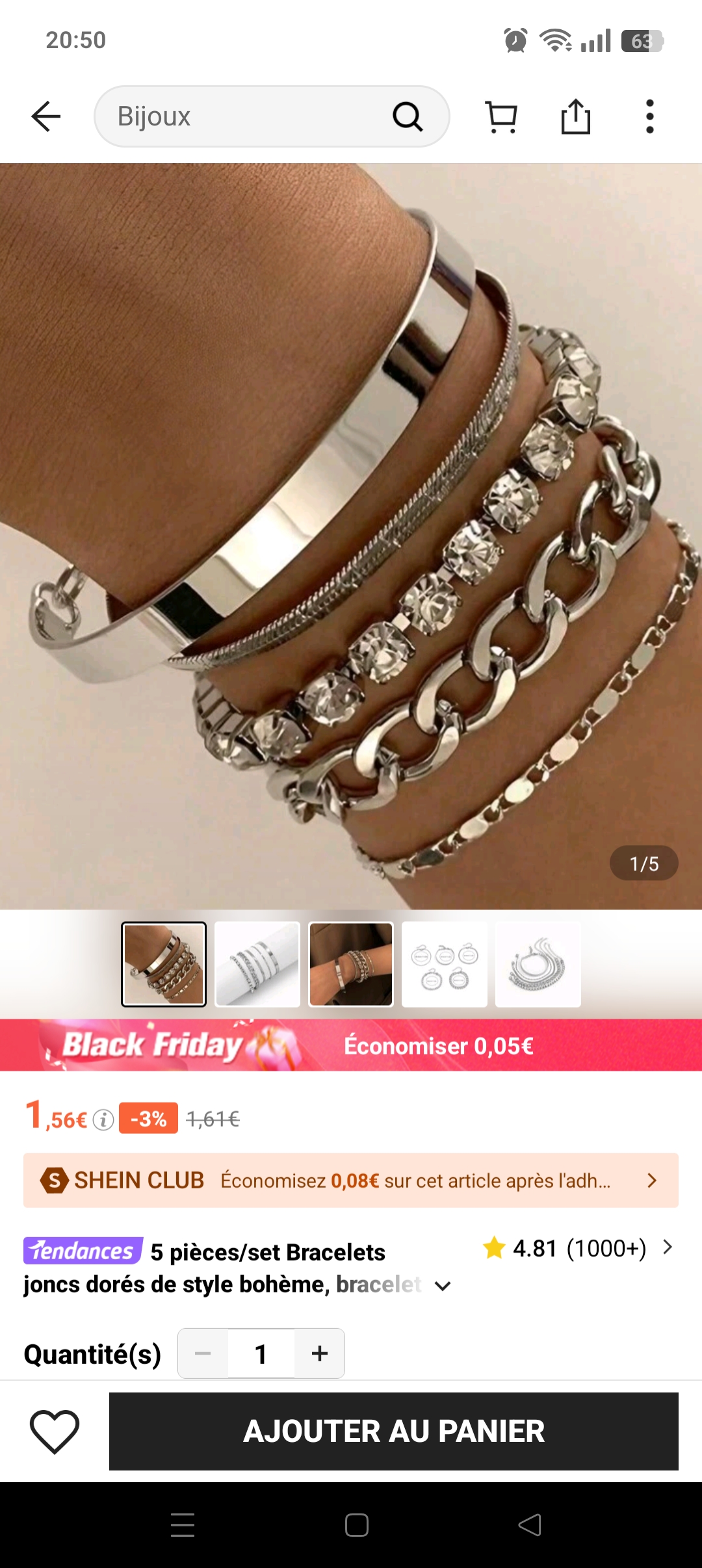Open the main bracelet product photo
The image size is (702, 1568).
[351, 533]
